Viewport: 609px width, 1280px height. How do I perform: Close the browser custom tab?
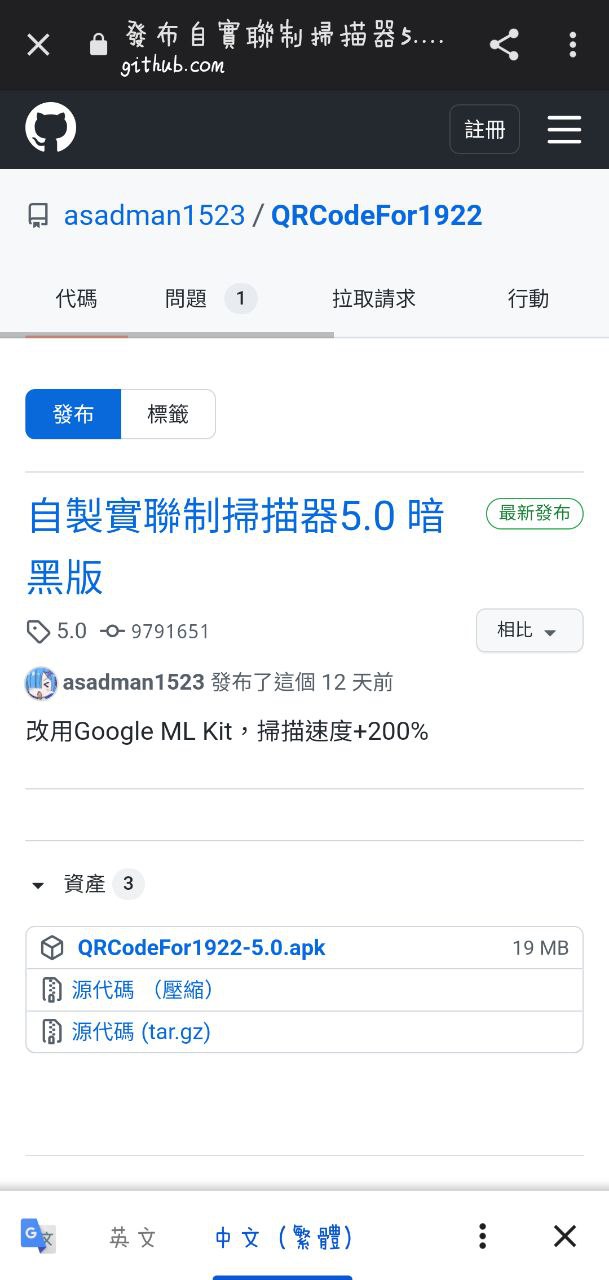tap(38, 45)
